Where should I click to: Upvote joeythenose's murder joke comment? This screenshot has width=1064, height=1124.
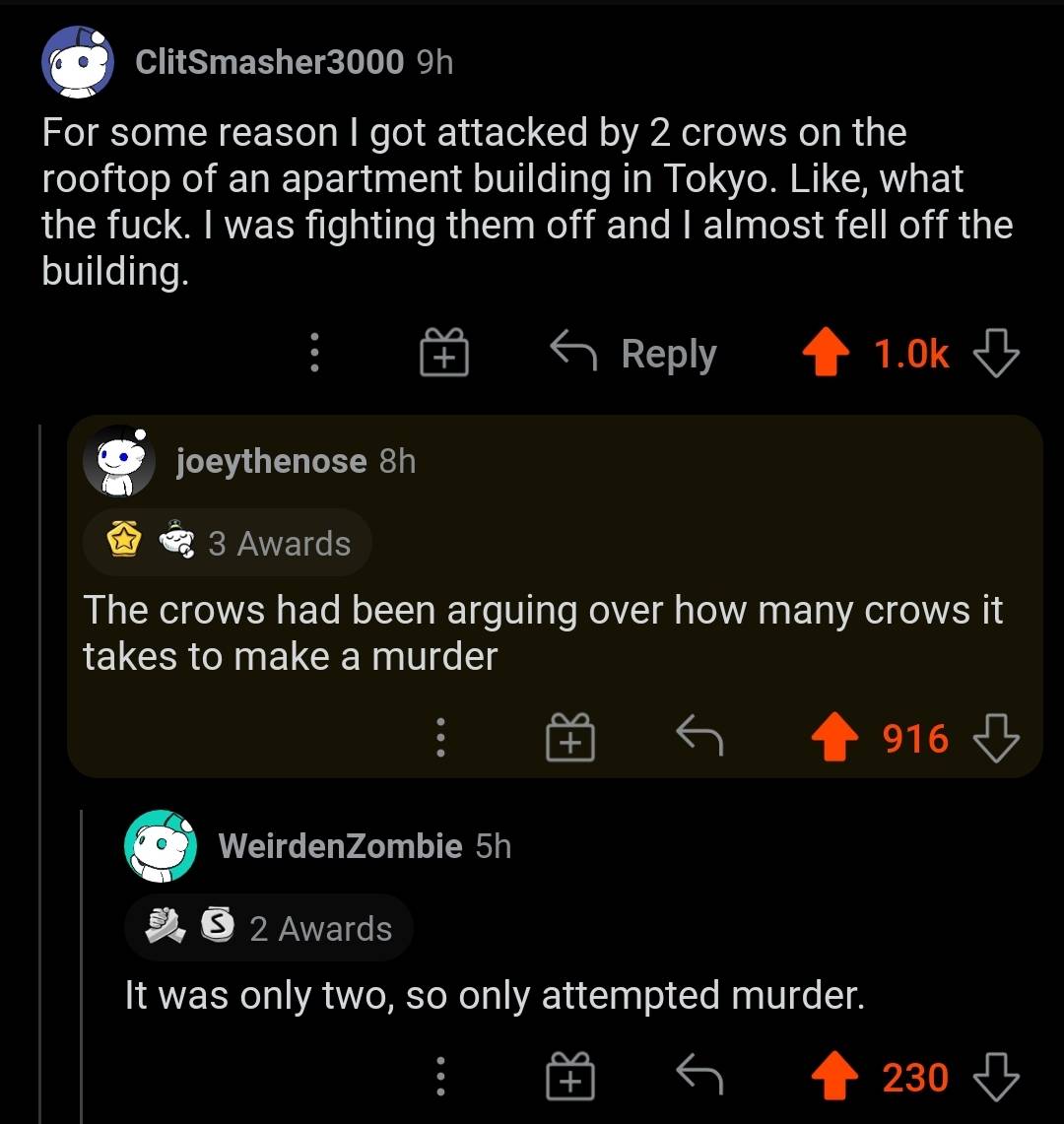tap(836, 736)
